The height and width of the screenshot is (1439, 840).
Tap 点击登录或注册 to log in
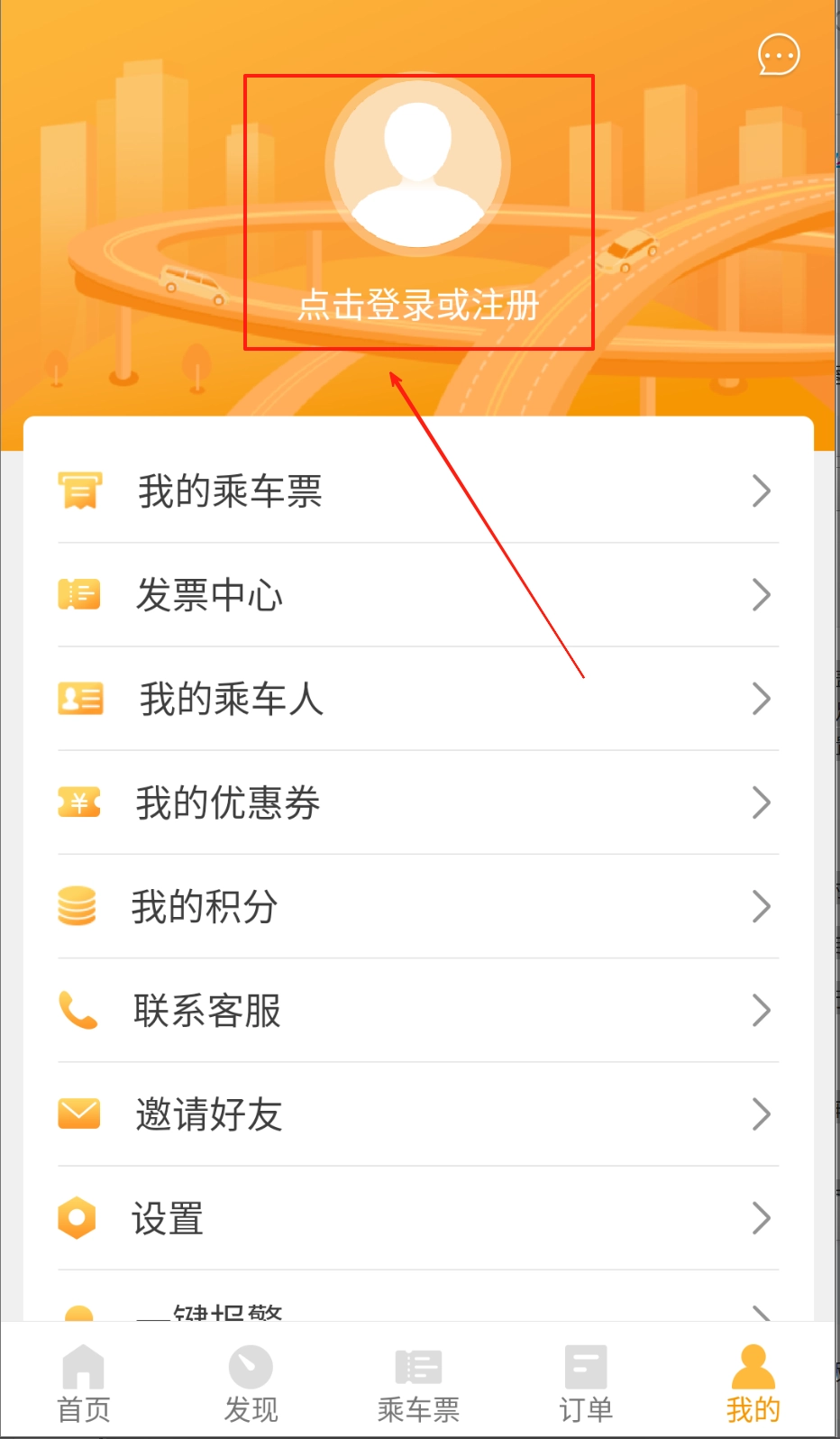pyautogui.click(x=418, y=305)
